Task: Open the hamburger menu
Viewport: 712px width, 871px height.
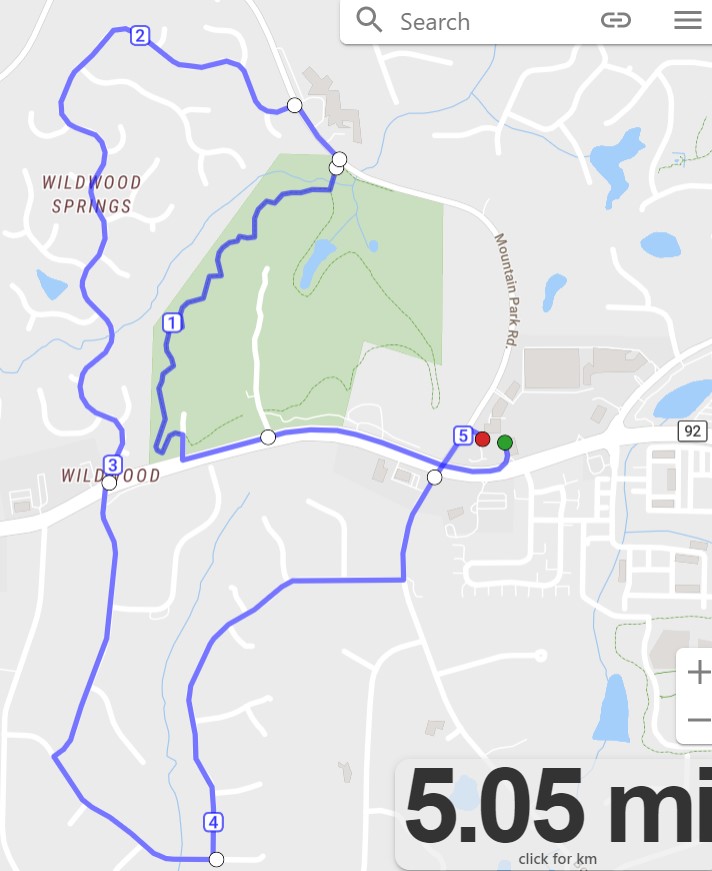Action: click(688, 21)
